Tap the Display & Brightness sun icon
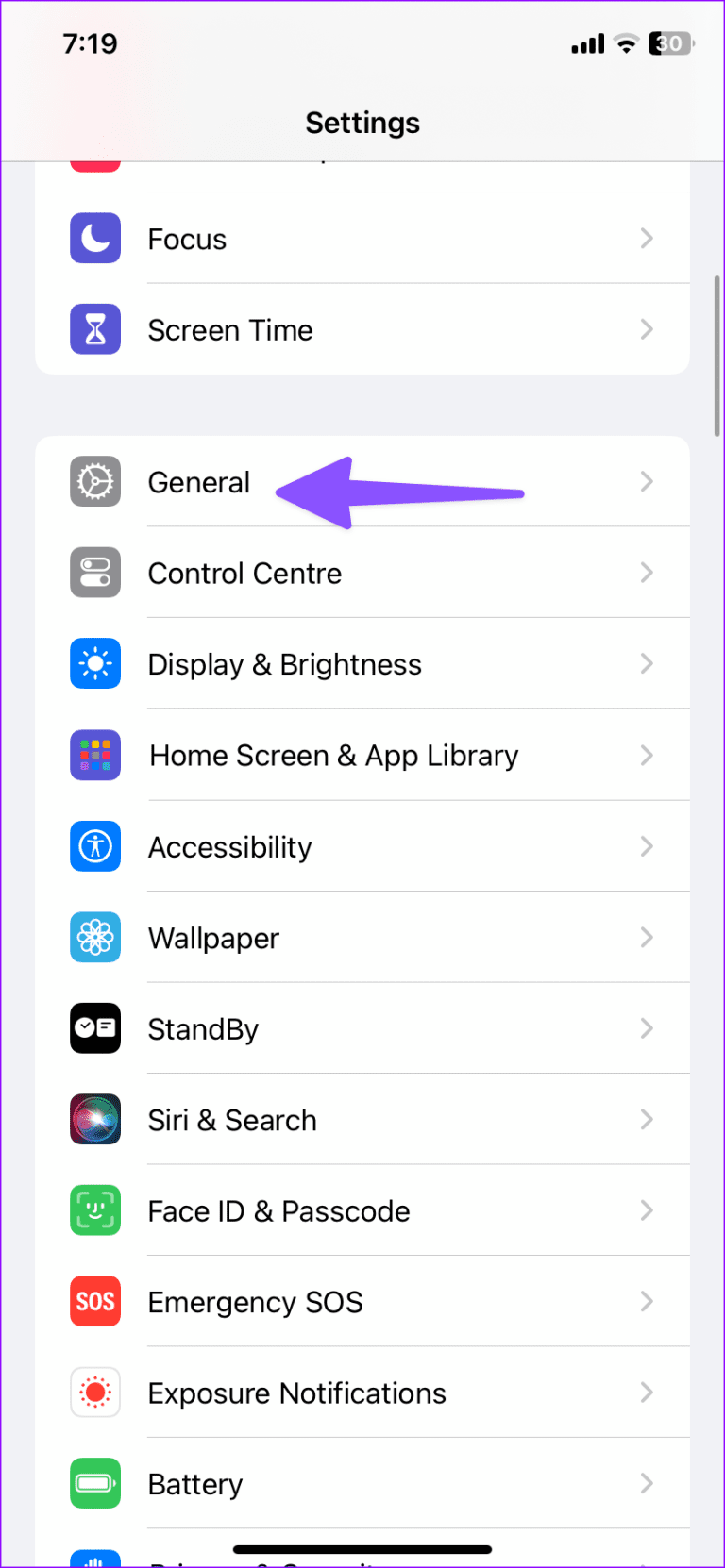 tap(94, 663)
